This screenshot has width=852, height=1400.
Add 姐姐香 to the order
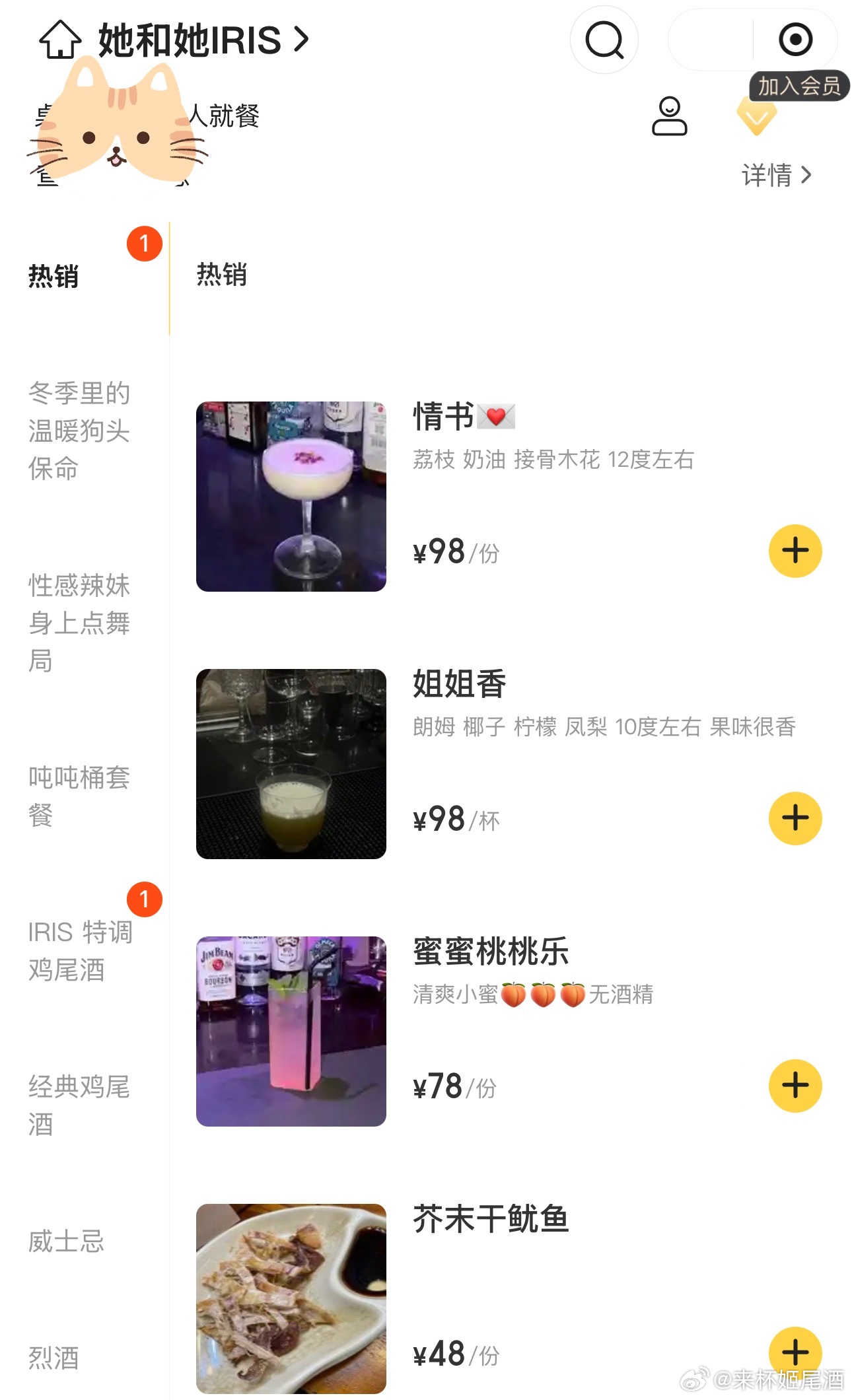(795, 818)
